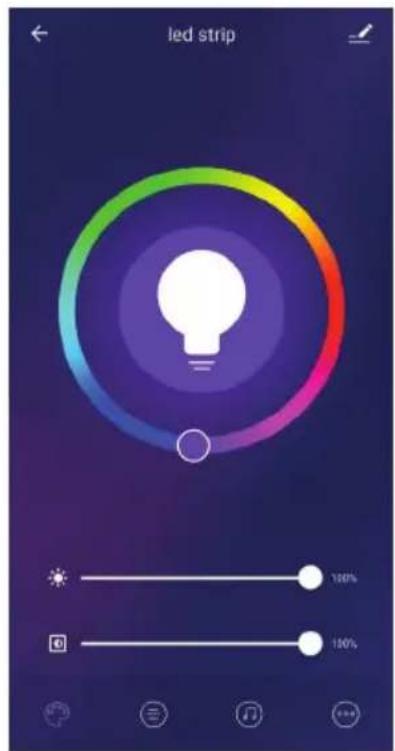The height and width of the screenshot is (751, 395).
Task: Toggle the light with the bulb button
Action: [x=201, y=309]
